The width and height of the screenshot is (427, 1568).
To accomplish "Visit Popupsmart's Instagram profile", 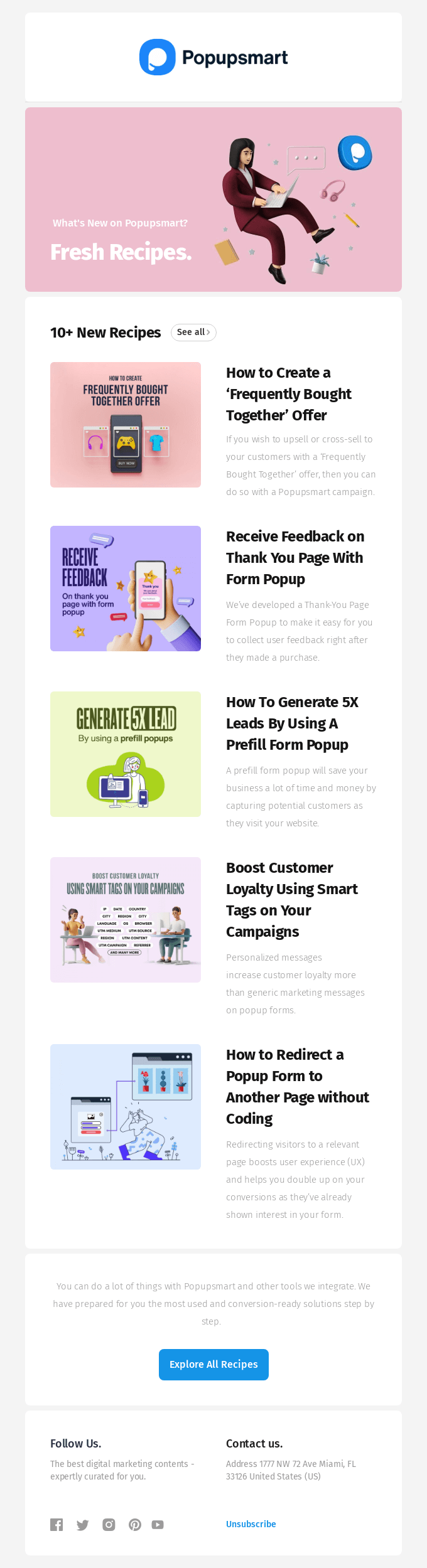I will click(109, 1525).
